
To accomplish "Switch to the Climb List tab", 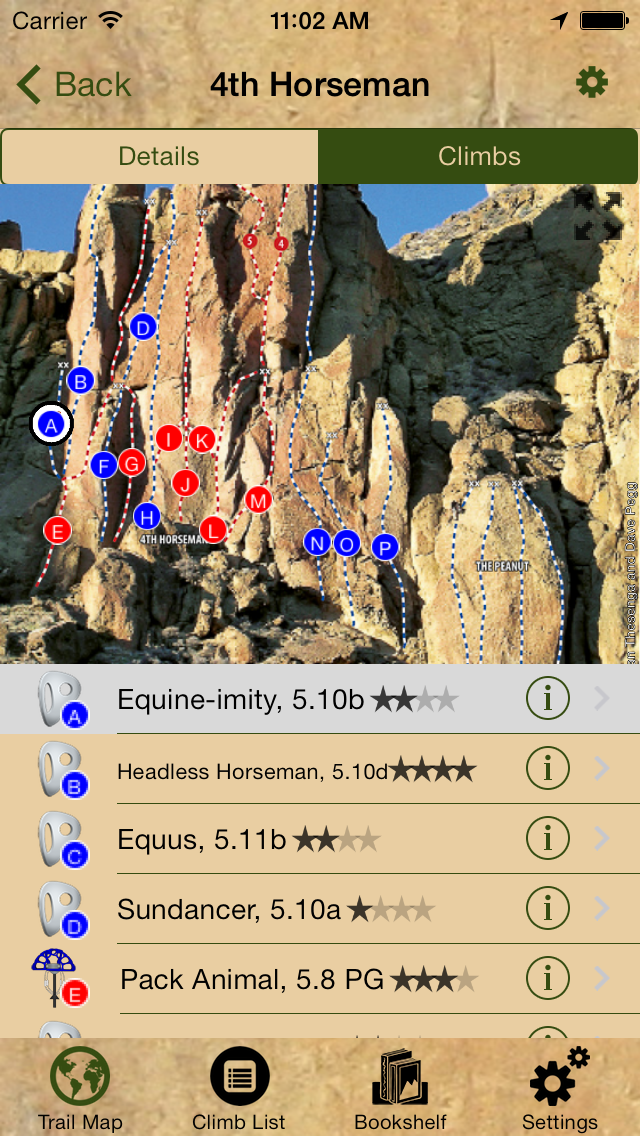I will click(239, 1089).
